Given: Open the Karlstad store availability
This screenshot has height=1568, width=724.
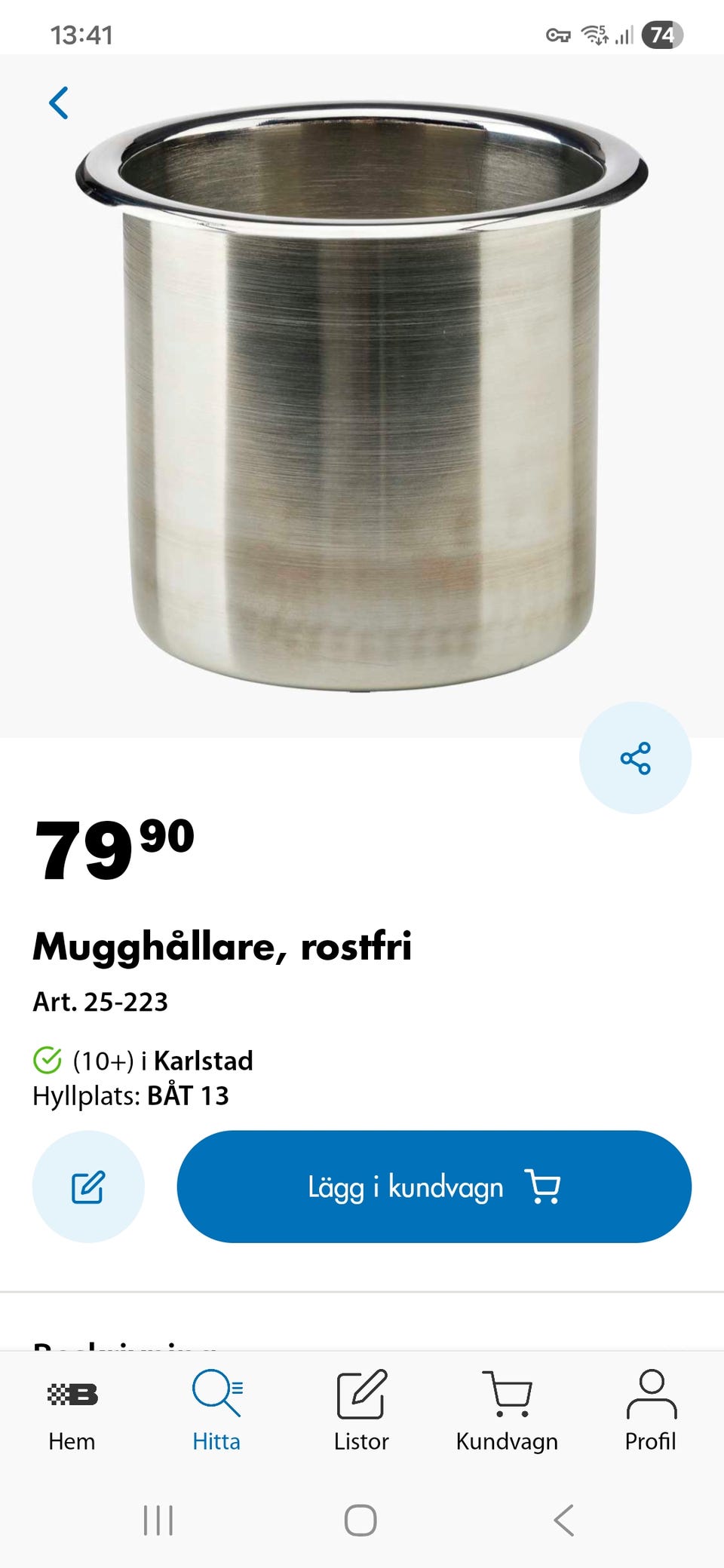Looking at the screenshot, I should click(x=204, y=1060).
